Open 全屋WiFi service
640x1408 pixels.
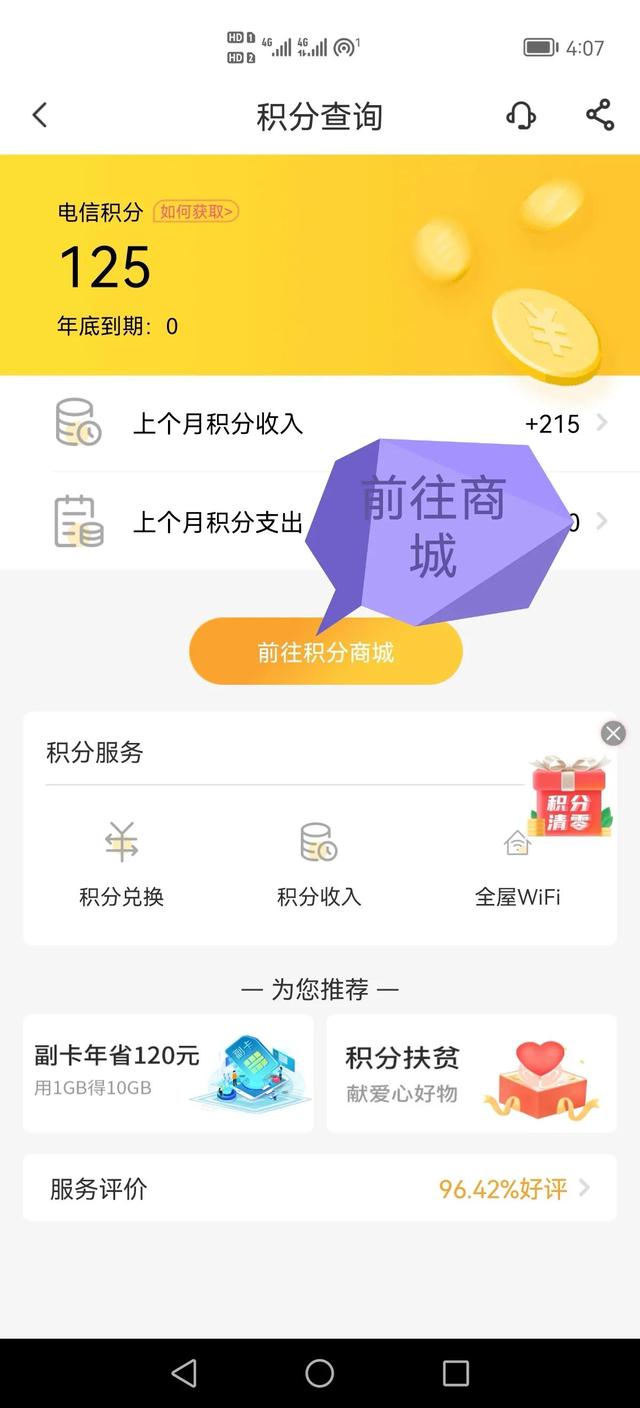517,862
